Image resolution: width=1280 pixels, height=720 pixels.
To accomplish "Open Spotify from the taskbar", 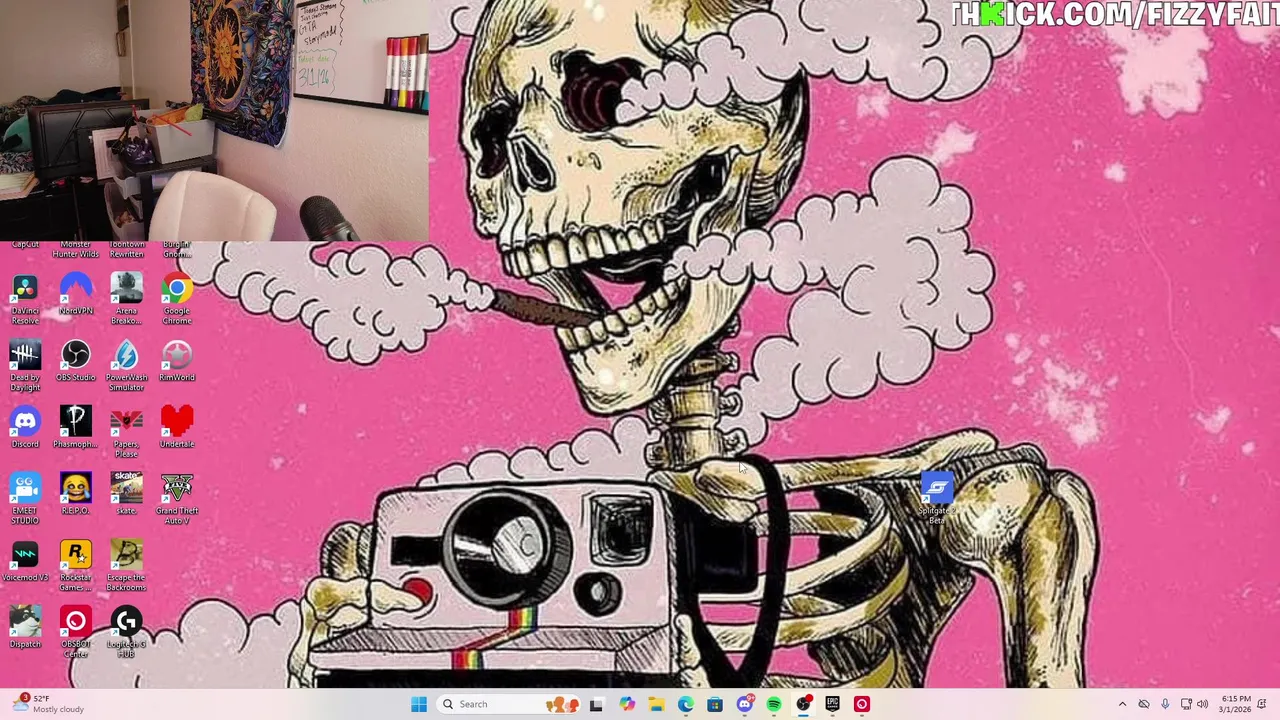I will click(774, 704).
